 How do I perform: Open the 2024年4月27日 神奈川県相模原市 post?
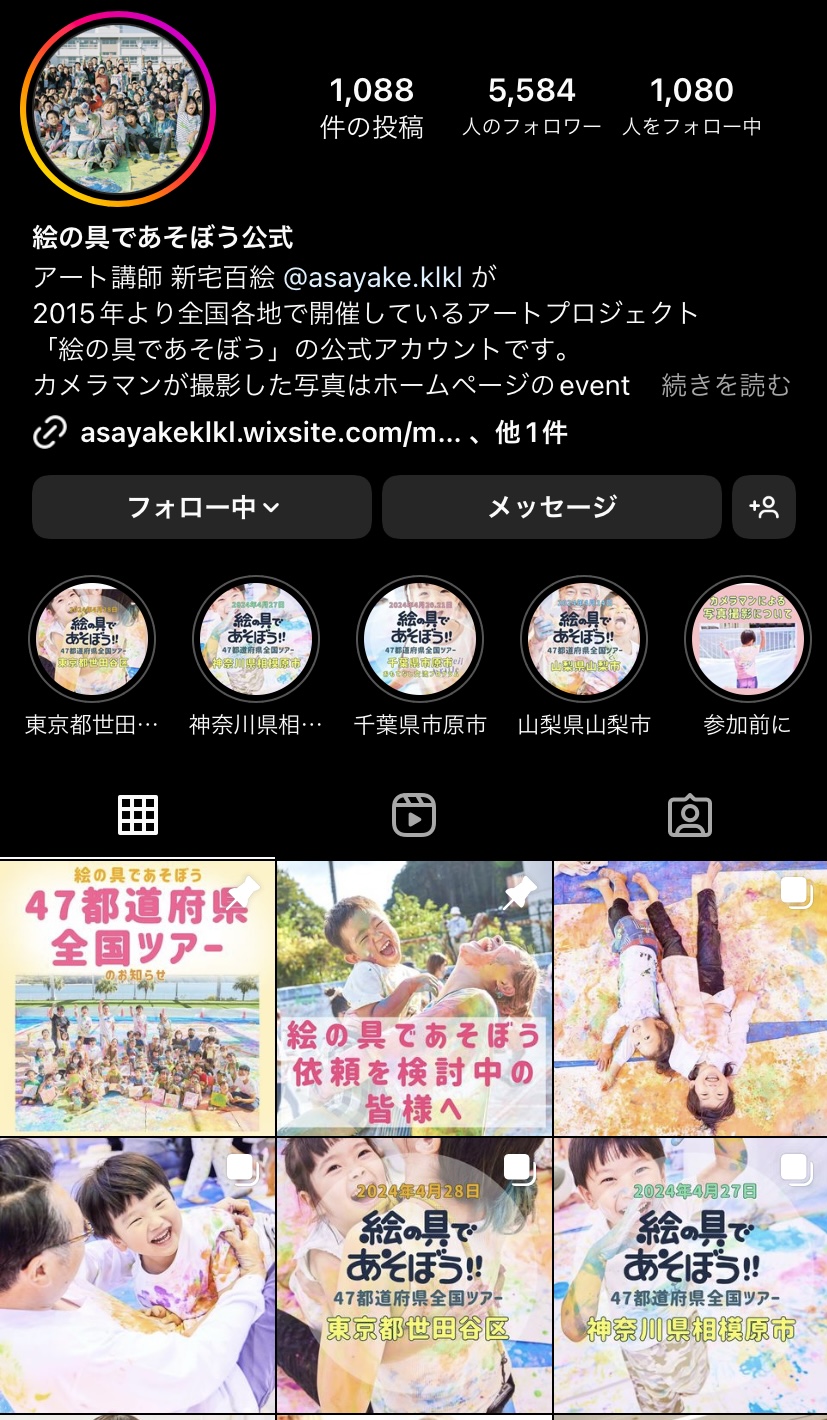pos(691,1275)
